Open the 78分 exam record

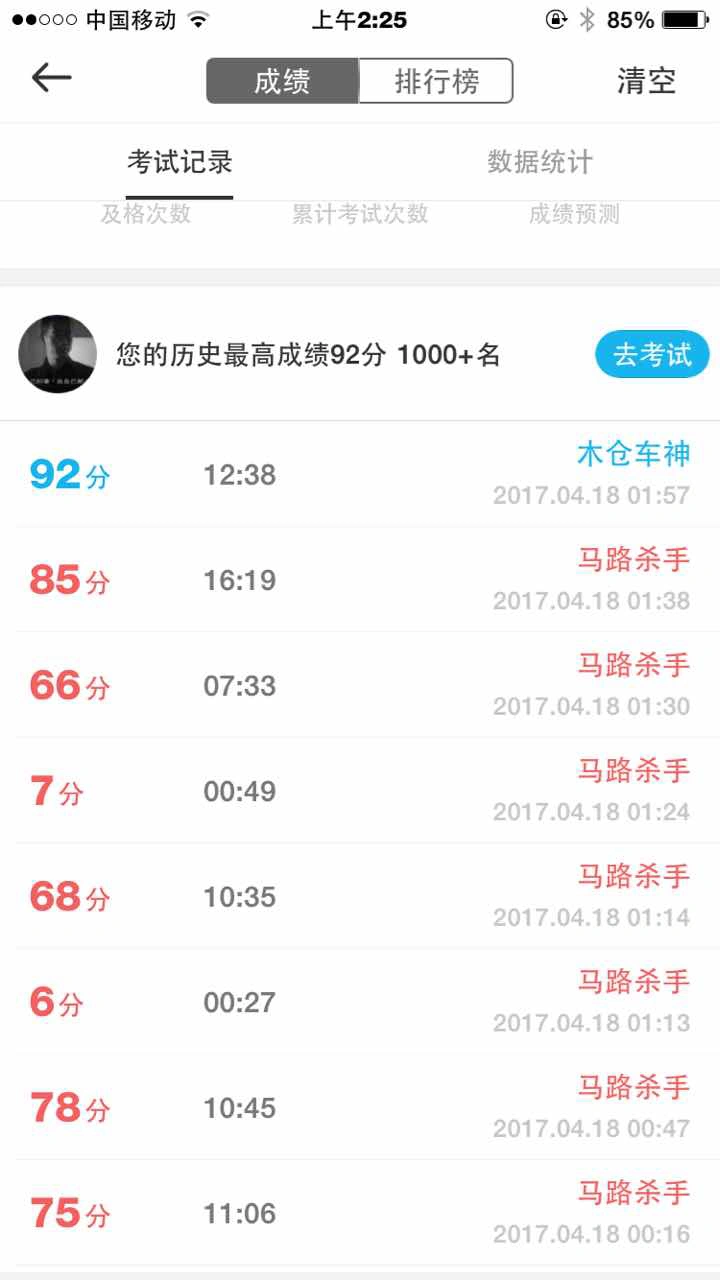pos(360,1107)
